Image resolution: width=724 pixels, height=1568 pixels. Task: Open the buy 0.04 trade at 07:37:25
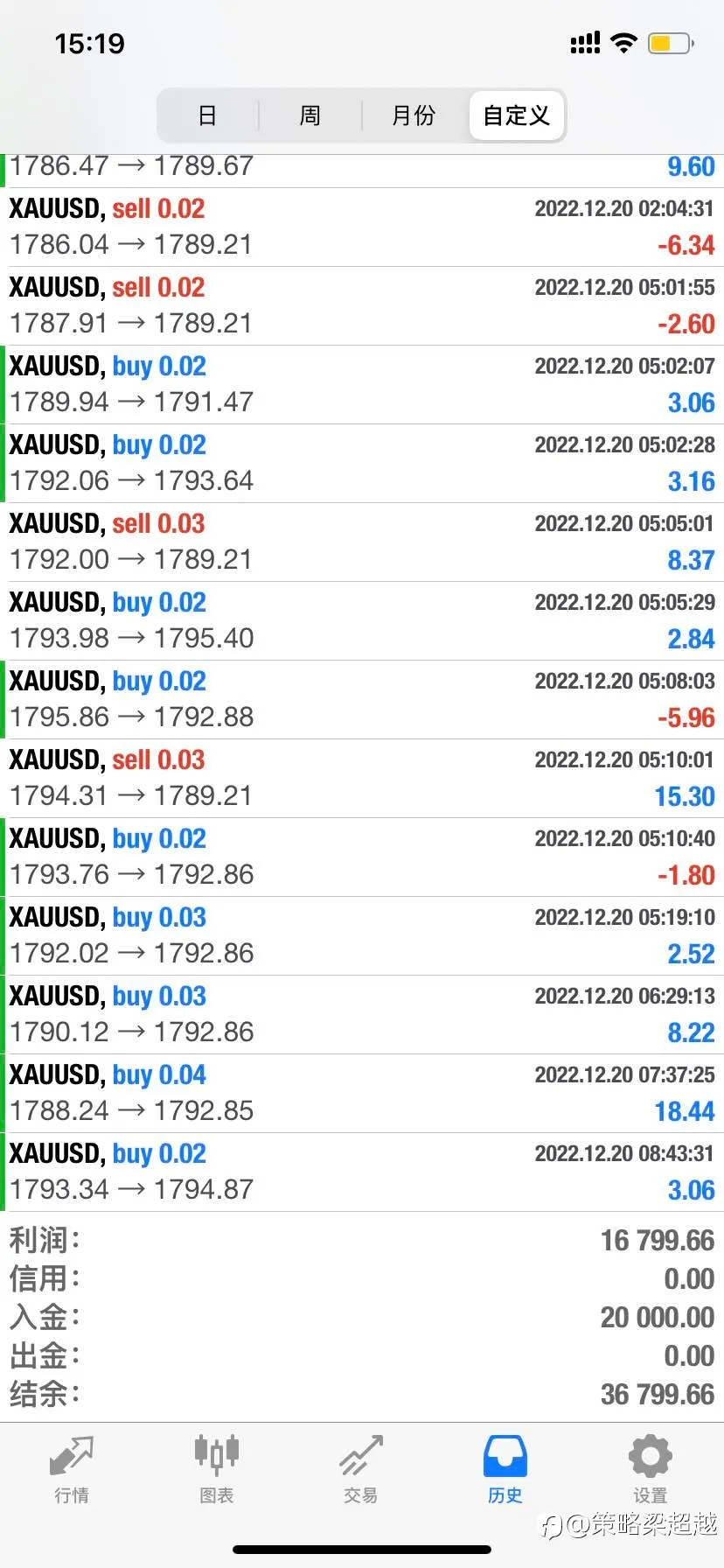pyautogui.click(x=362, y=1094)
